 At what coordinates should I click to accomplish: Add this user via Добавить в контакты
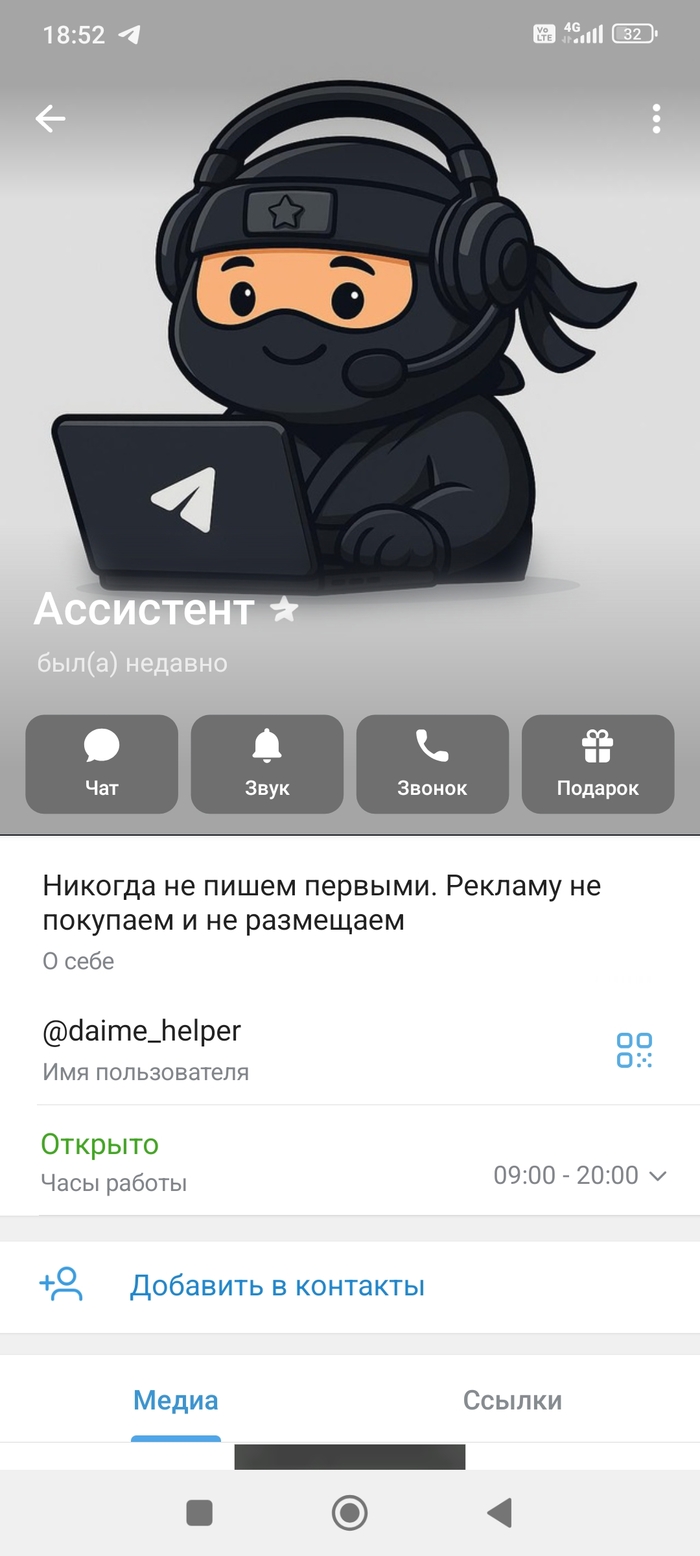tap(277, 1285)
